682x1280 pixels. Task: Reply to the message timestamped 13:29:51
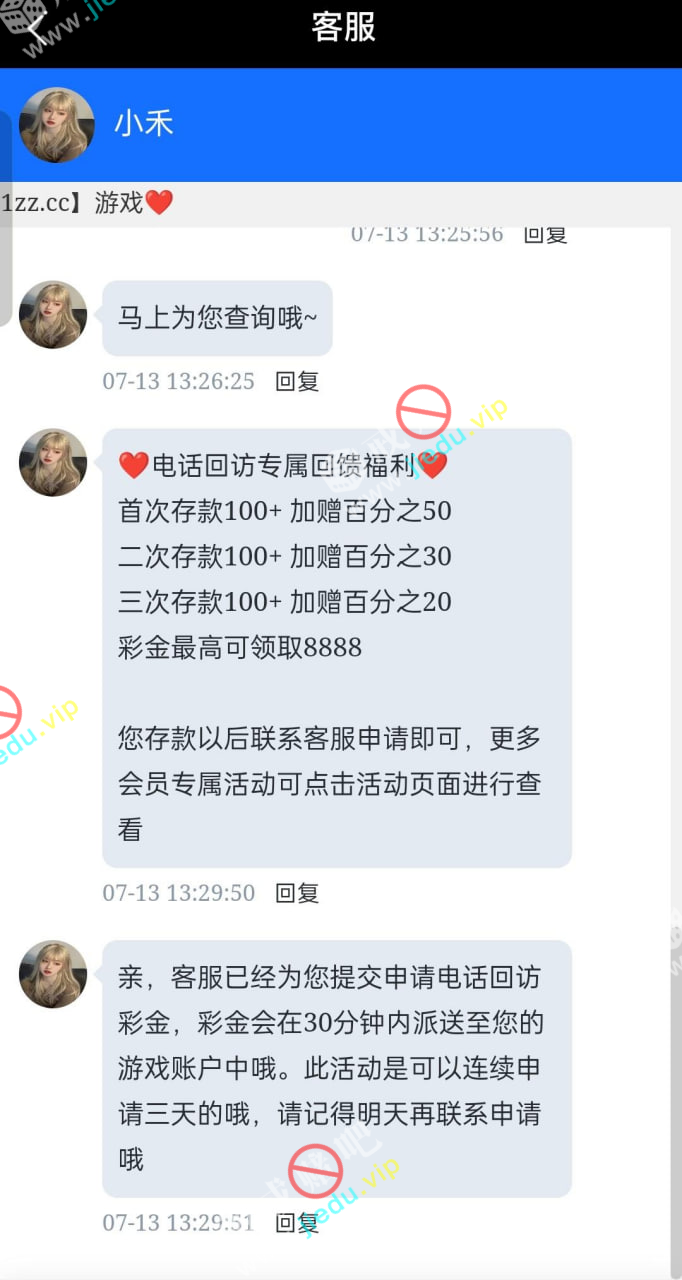(x=297, y=1222)
